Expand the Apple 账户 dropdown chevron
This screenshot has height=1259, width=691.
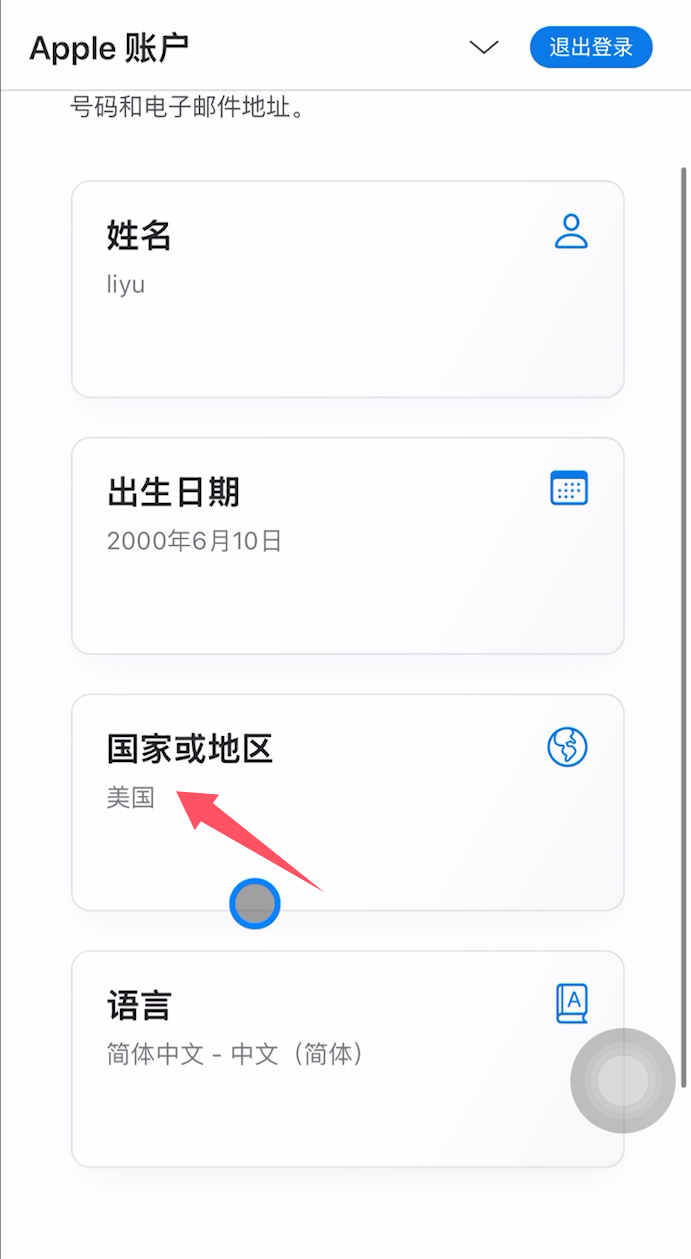point(484,47)
